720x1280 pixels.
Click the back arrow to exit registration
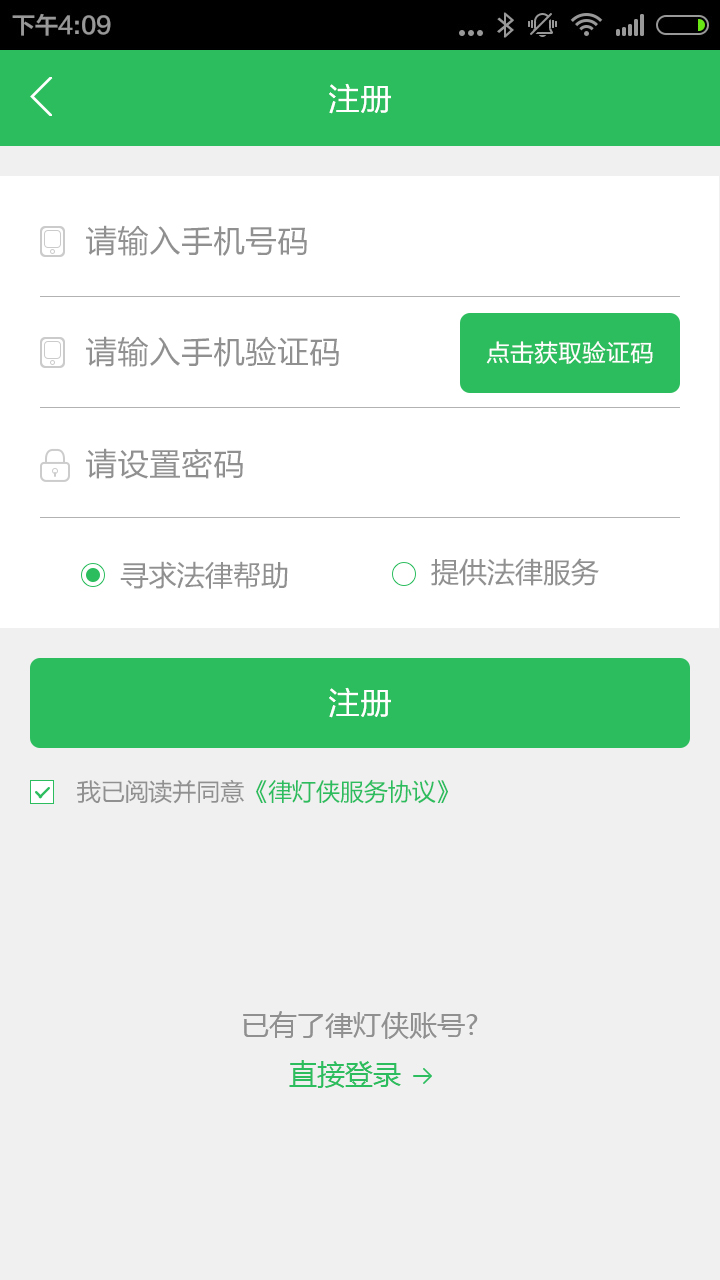[40, 97]
